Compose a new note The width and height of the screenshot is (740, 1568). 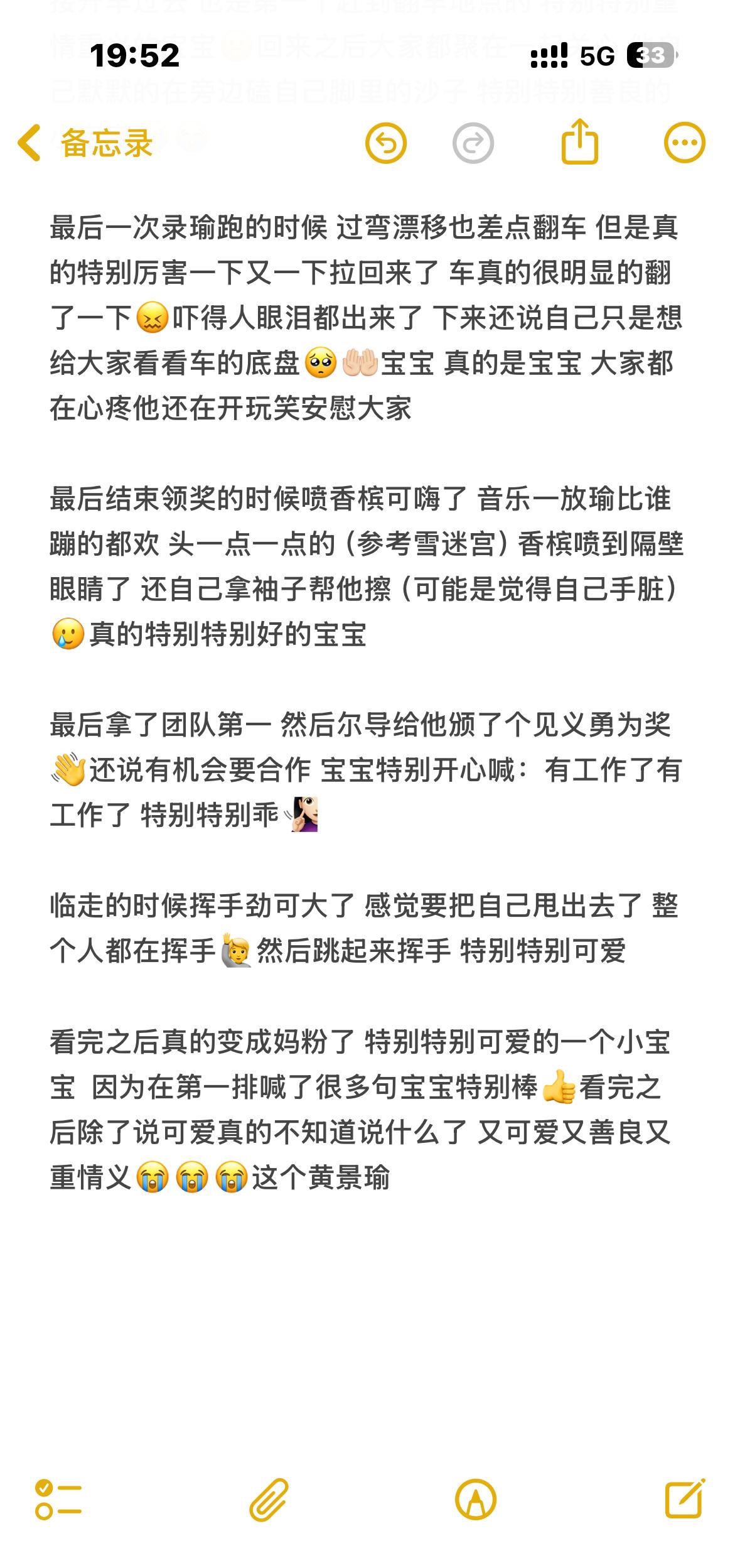[x=684, y=1498]
